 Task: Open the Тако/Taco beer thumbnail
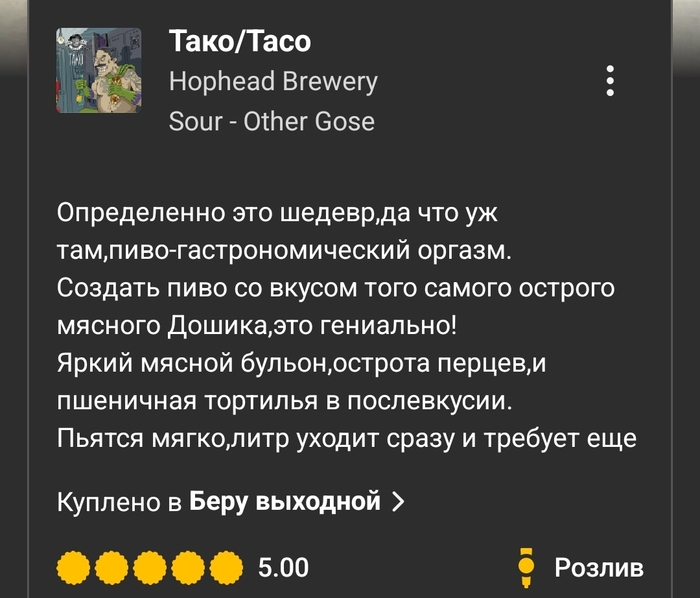pos(97,70)
